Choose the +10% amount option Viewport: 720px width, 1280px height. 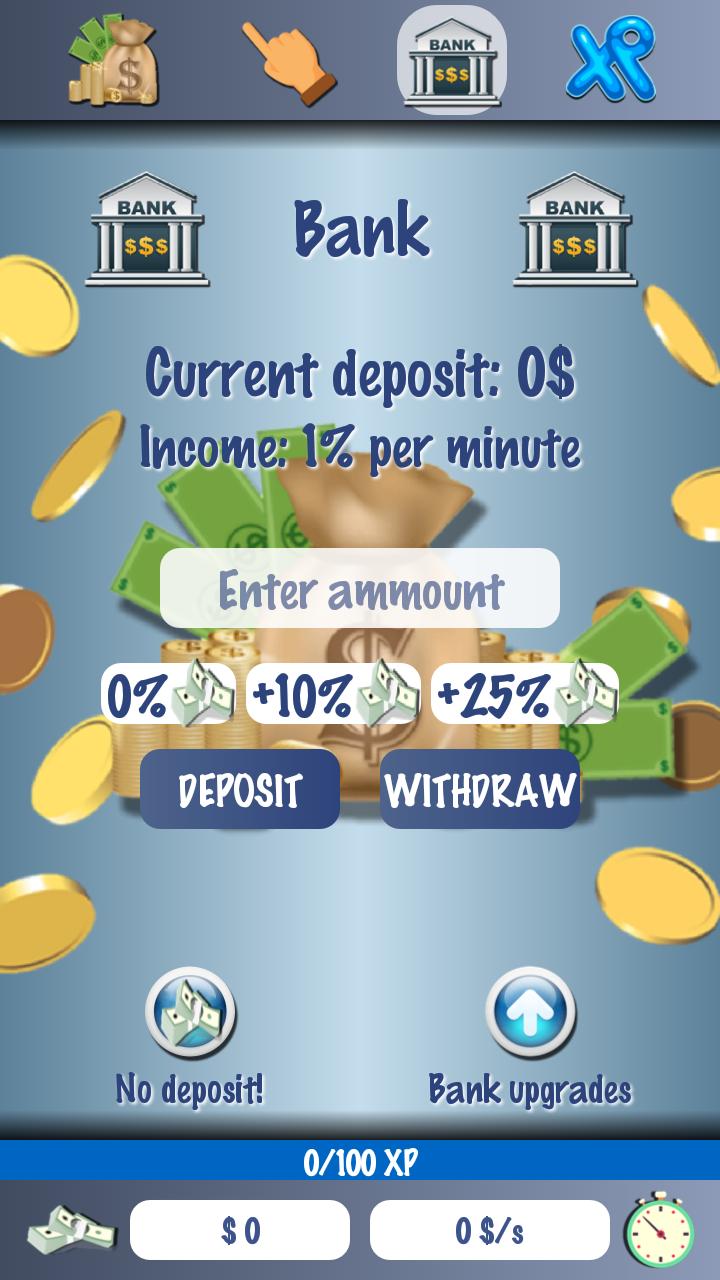333,694
